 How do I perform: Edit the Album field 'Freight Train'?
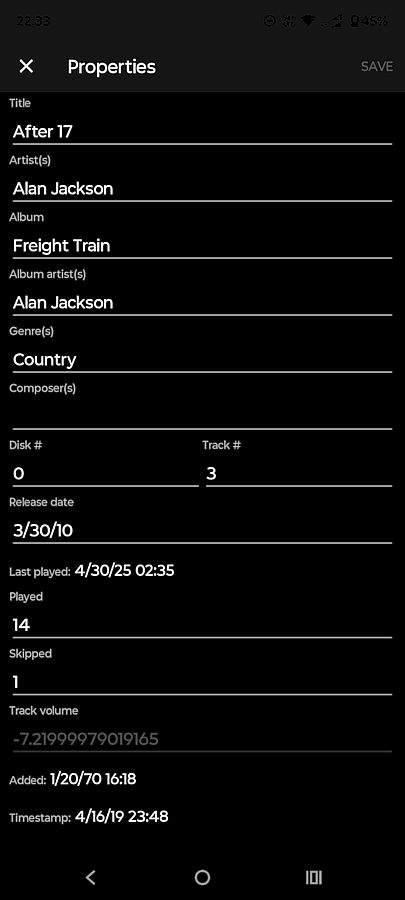(x=202, y=246)
